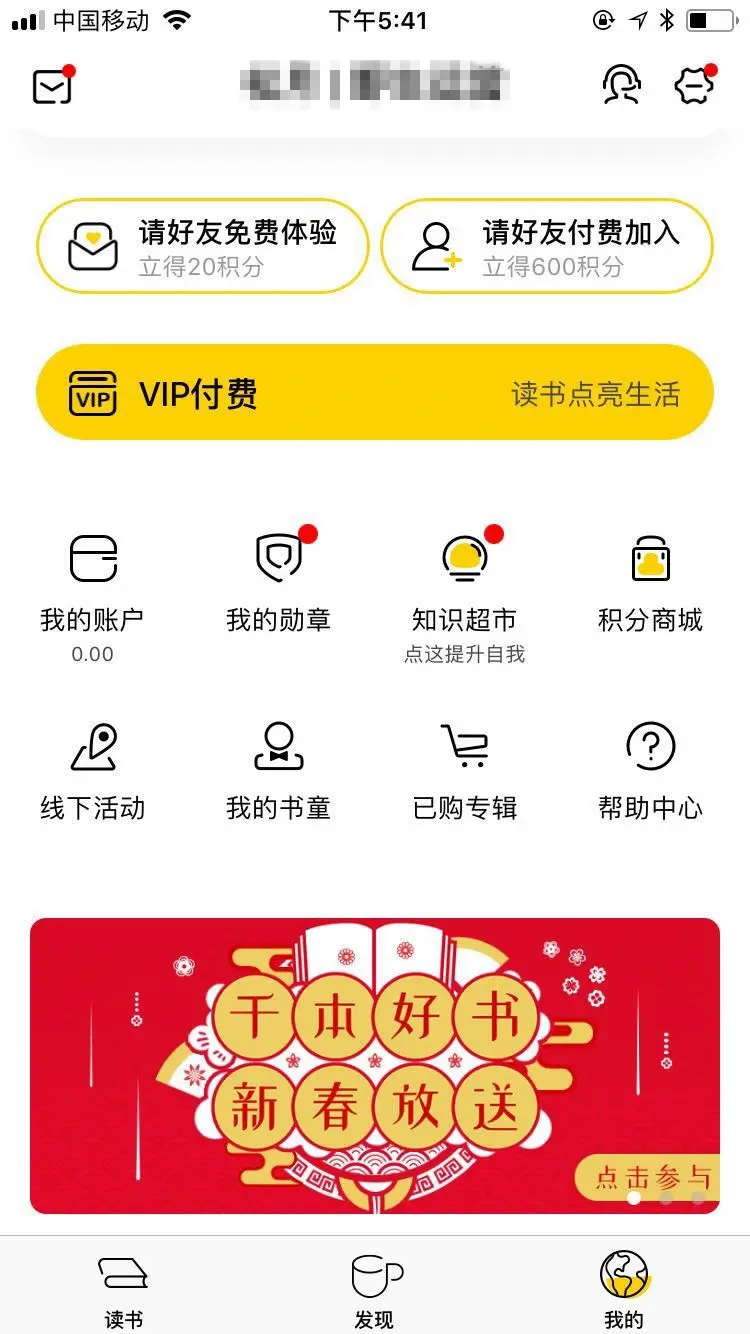Open the message inbox envelope icon
750x1334 pixels.
tap(52, 86)
